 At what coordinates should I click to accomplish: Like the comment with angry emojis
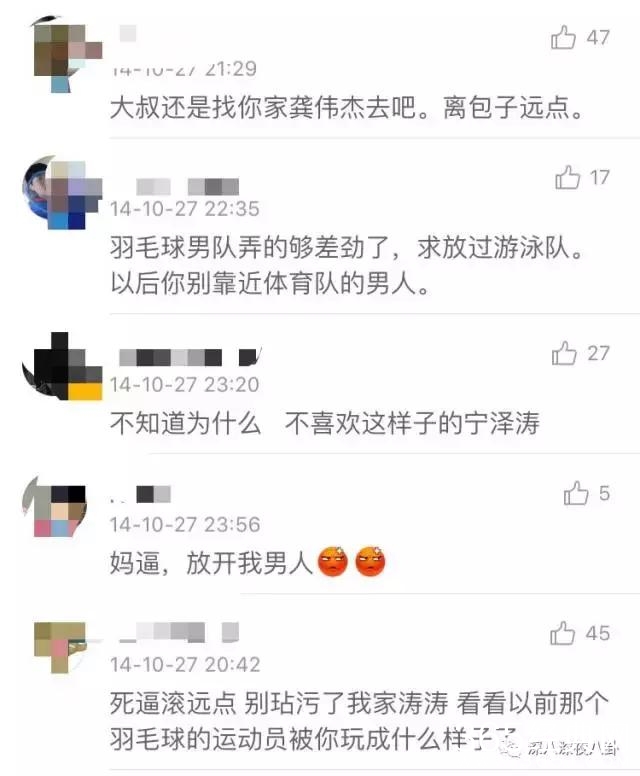pos(576,493)
